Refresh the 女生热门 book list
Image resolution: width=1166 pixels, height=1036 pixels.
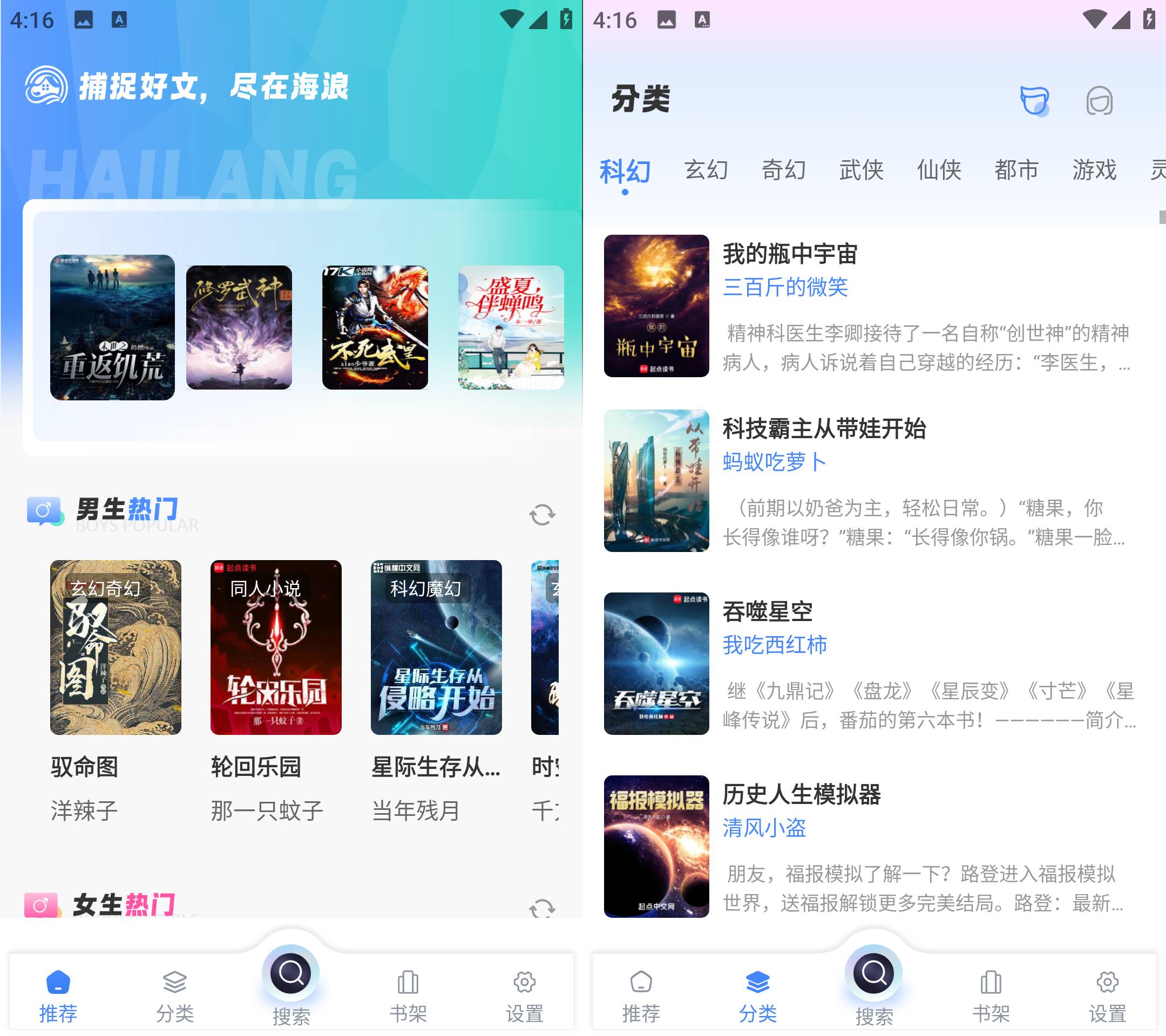coord(541,908)
